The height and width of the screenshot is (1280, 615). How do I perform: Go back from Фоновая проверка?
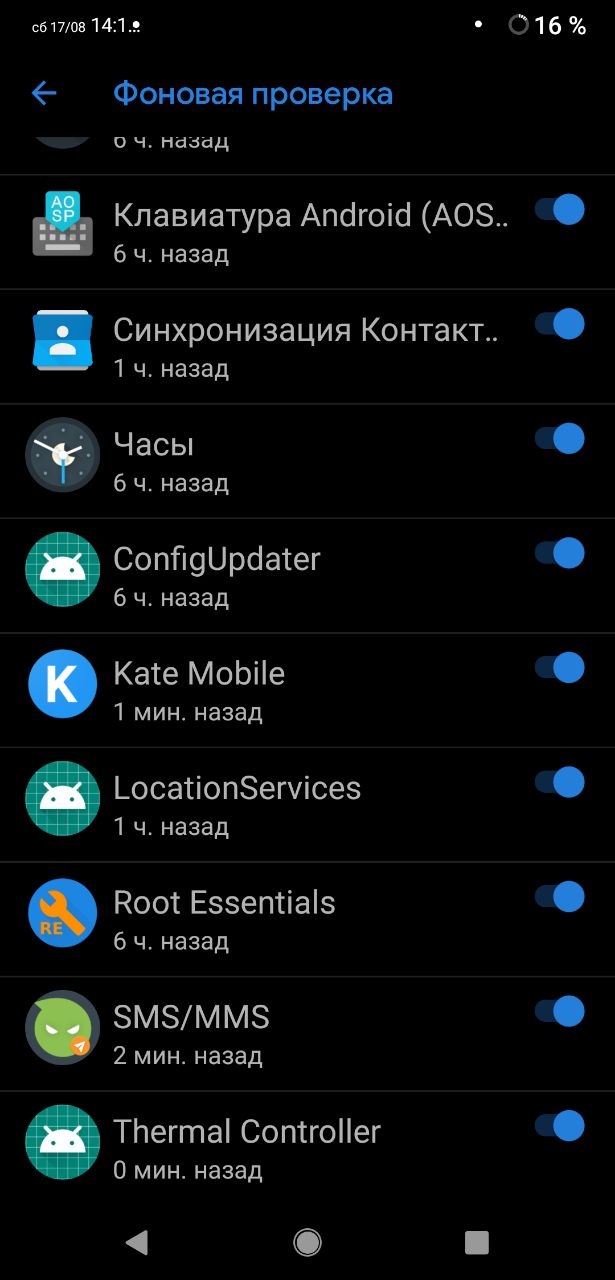coord(44,94)
